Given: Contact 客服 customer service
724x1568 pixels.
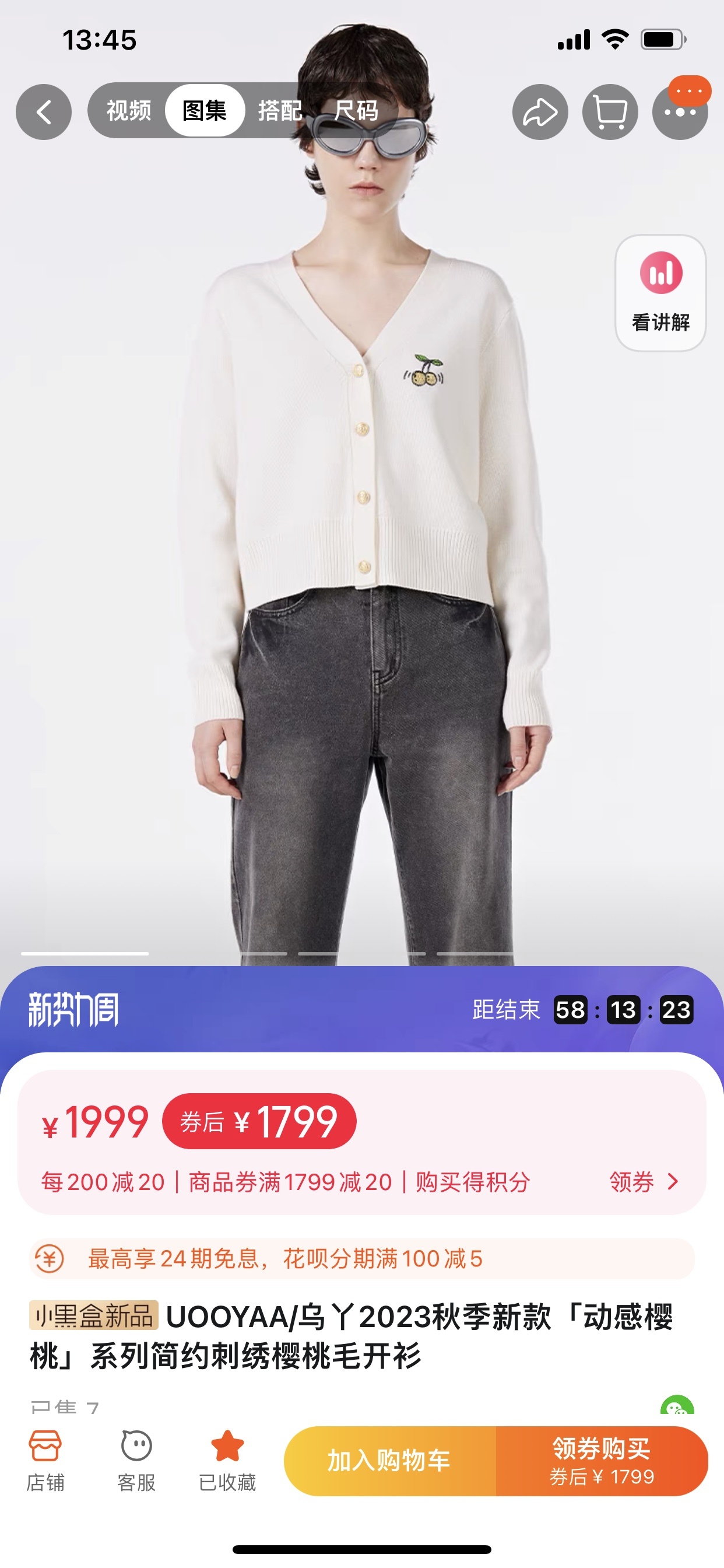Looking at the screenshot, I should (136, 1460).
